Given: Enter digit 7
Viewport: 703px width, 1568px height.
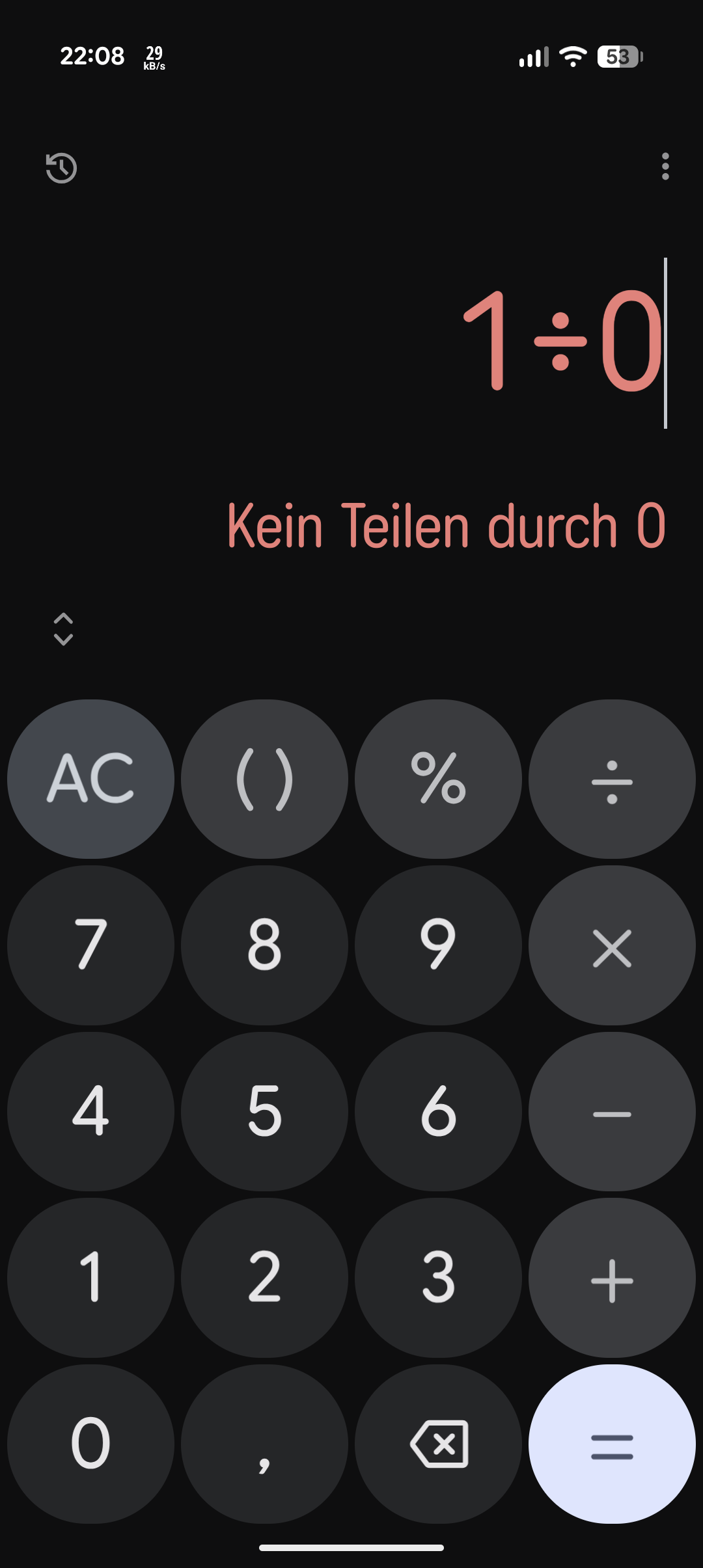Looking at the screenshot, I should coord(90,945).
